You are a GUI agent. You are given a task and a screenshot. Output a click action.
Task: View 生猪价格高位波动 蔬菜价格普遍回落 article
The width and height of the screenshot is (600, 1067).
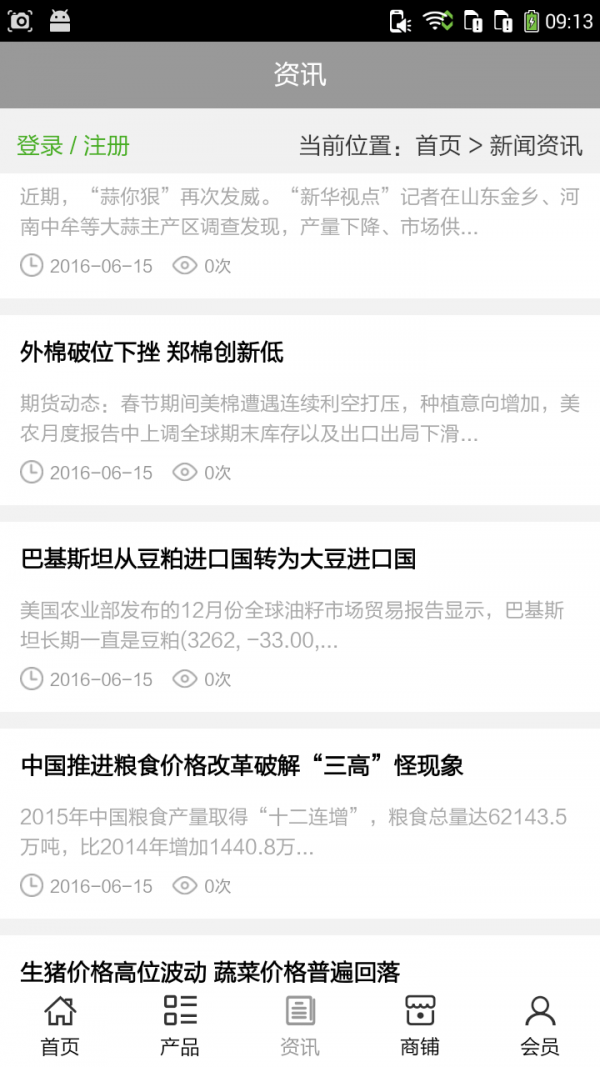click(210, 971)
